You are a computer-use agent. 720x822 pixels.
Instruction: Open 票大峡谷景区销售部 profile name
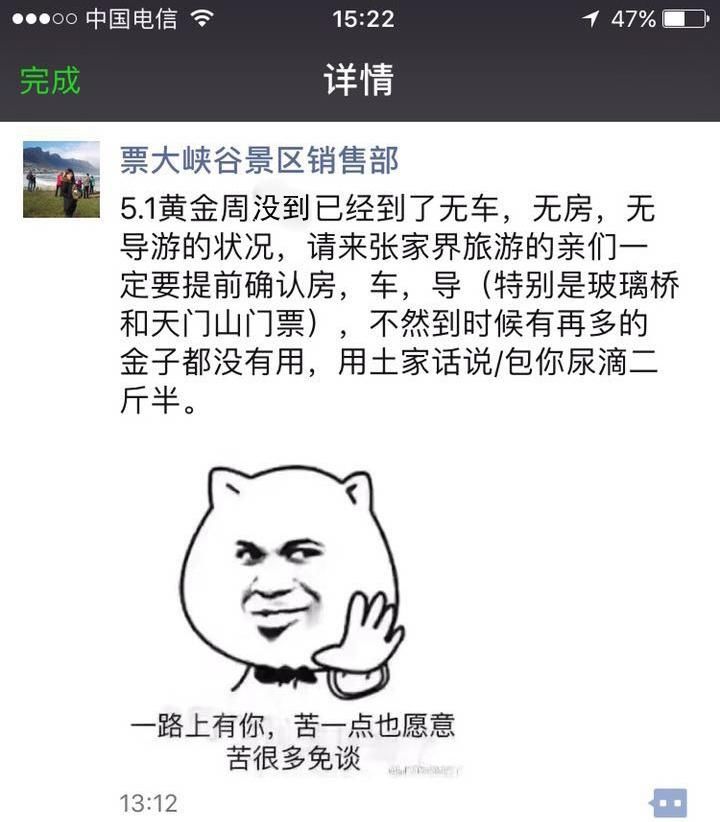click(259, 159)
